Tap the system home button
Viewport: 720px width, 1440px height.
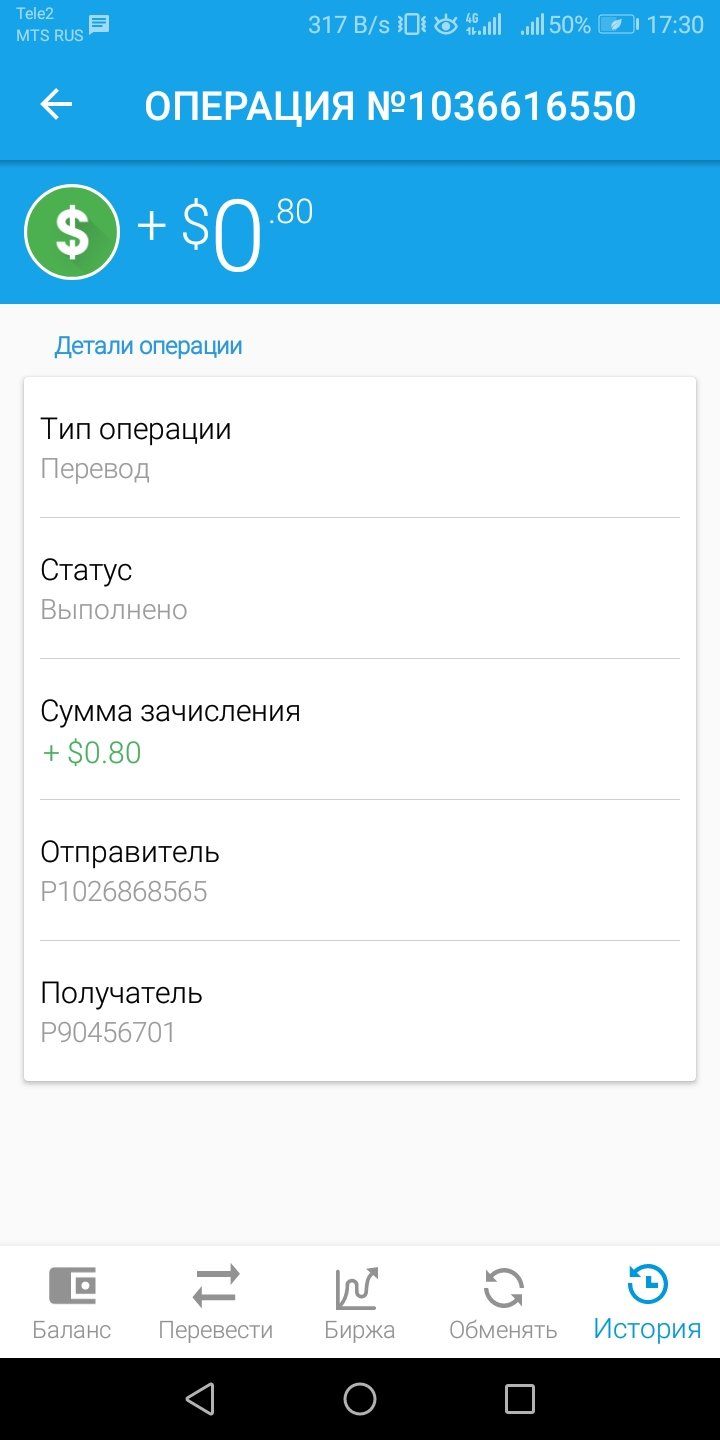coord(360,1399)
